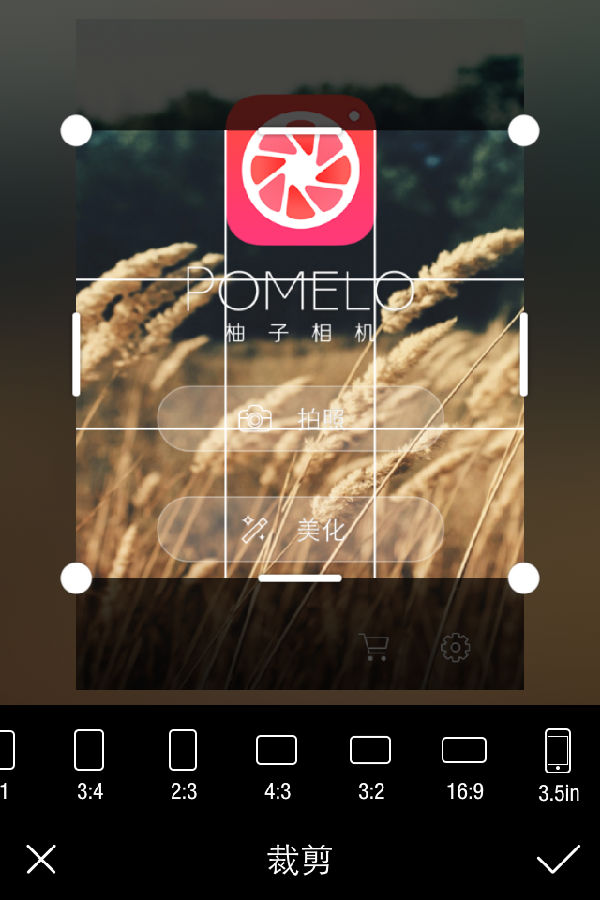Select the 3.5in phone screen ratio
The height and width of the screenshot is (900, 600).
pos(558,764)
